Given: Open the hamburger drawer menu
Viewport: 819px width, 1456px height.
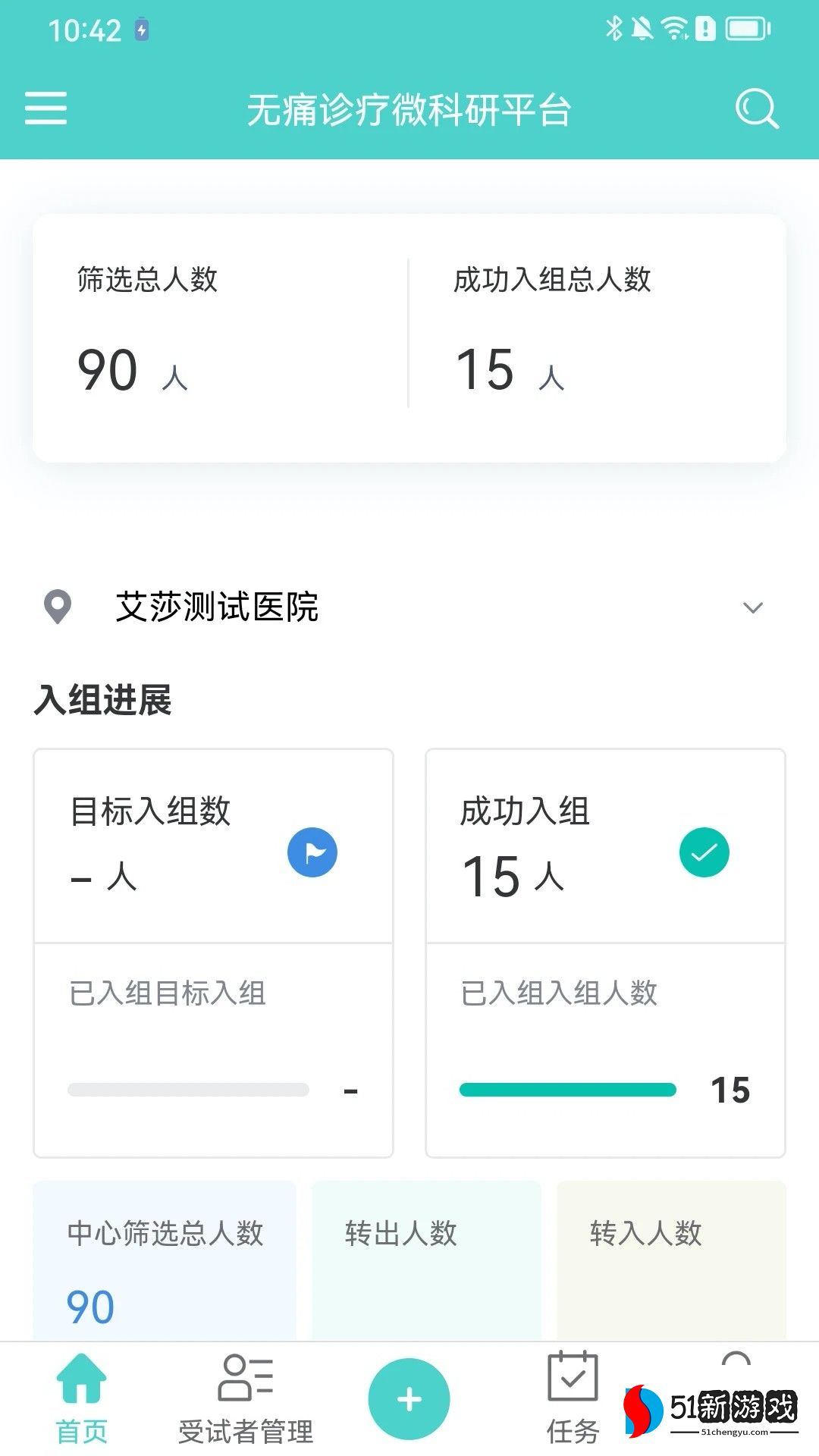Looking at the screenshot, I should [46, 108].
